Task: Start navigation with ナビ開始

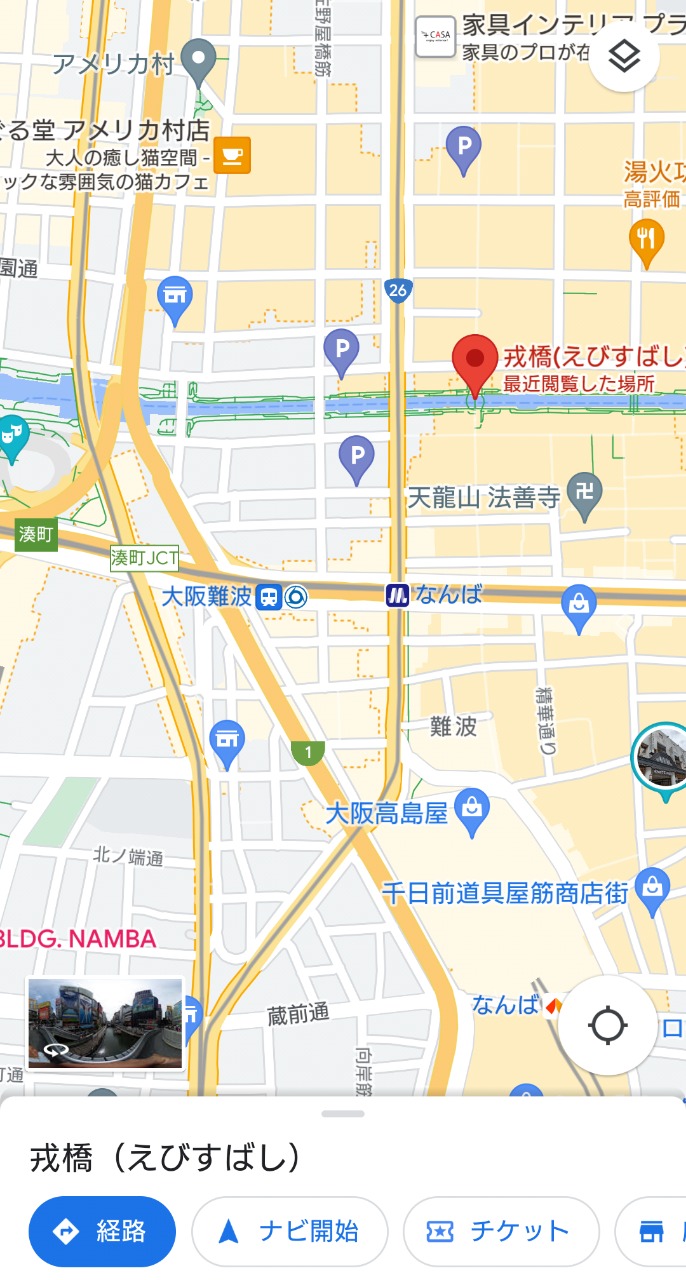Action: pos(289,1231)
